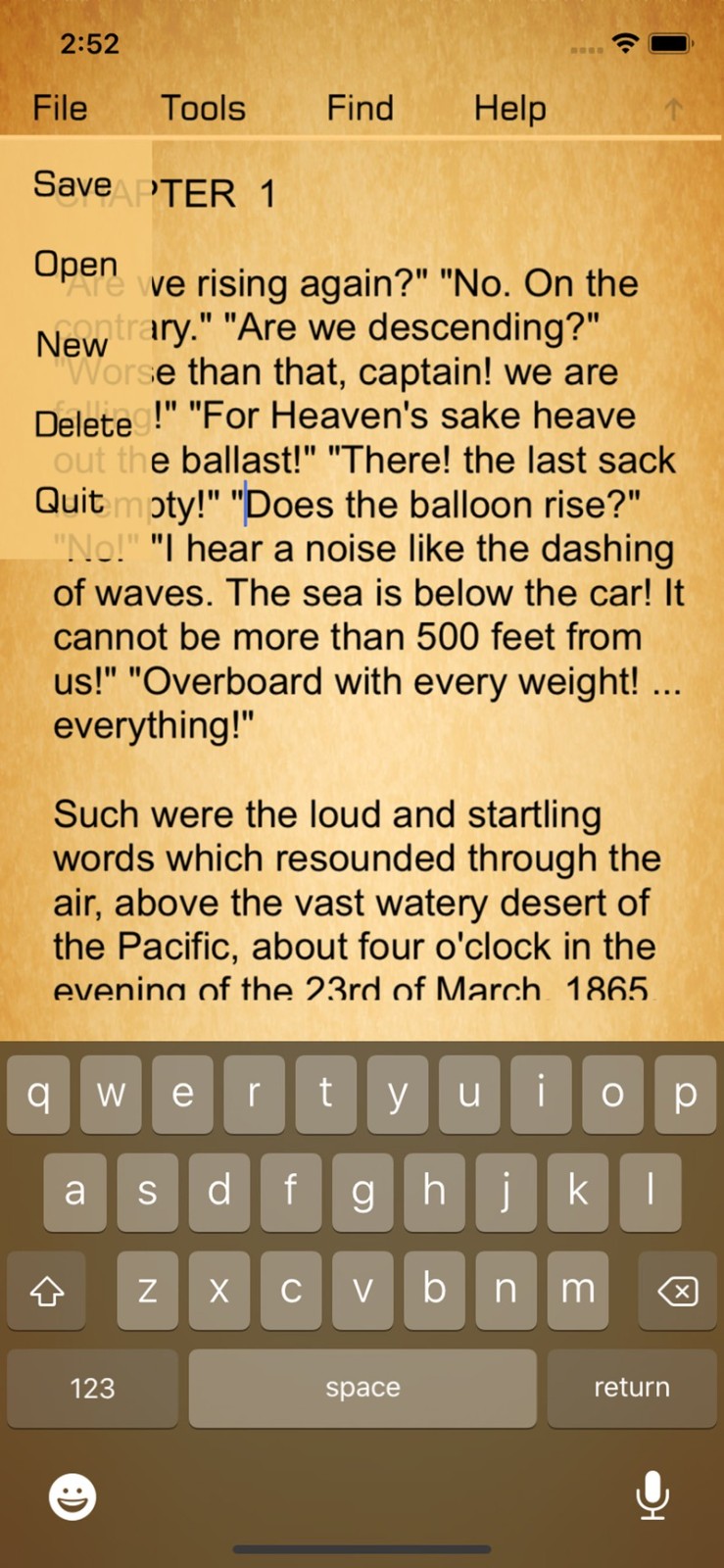The width and height of the screenshot is (724, 1568).
Task: Tap the keyboard space bar
Action: tap(362, 1388)
